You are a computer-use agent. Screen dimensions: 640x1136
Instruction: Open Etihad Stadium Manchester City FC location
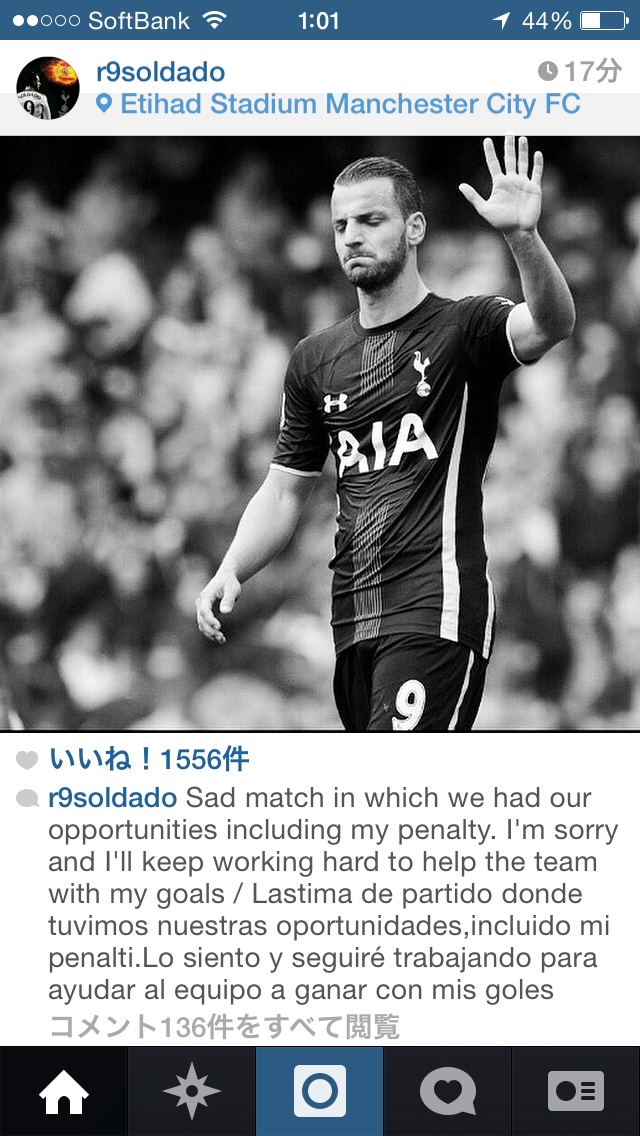338,104
